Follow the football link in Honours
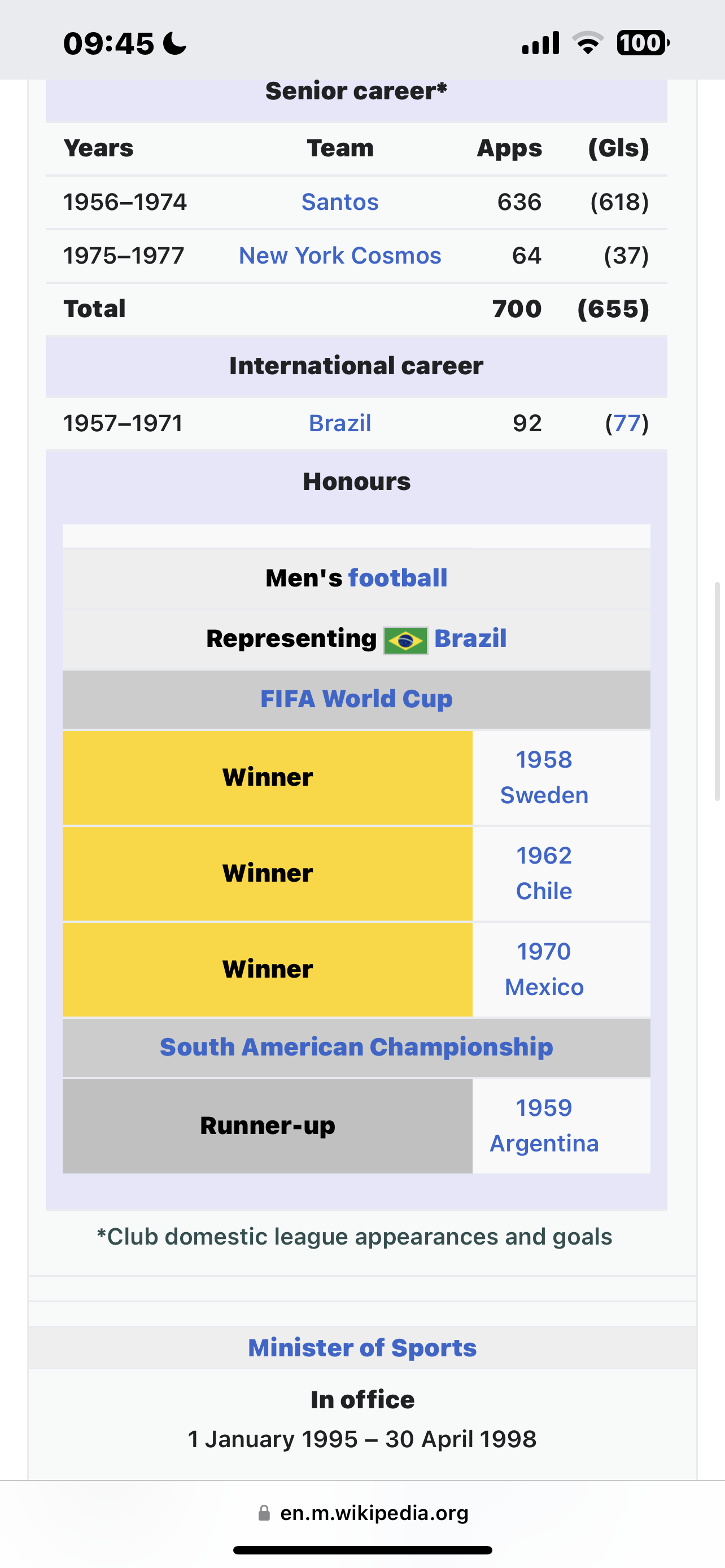 (x=398, y=577)
